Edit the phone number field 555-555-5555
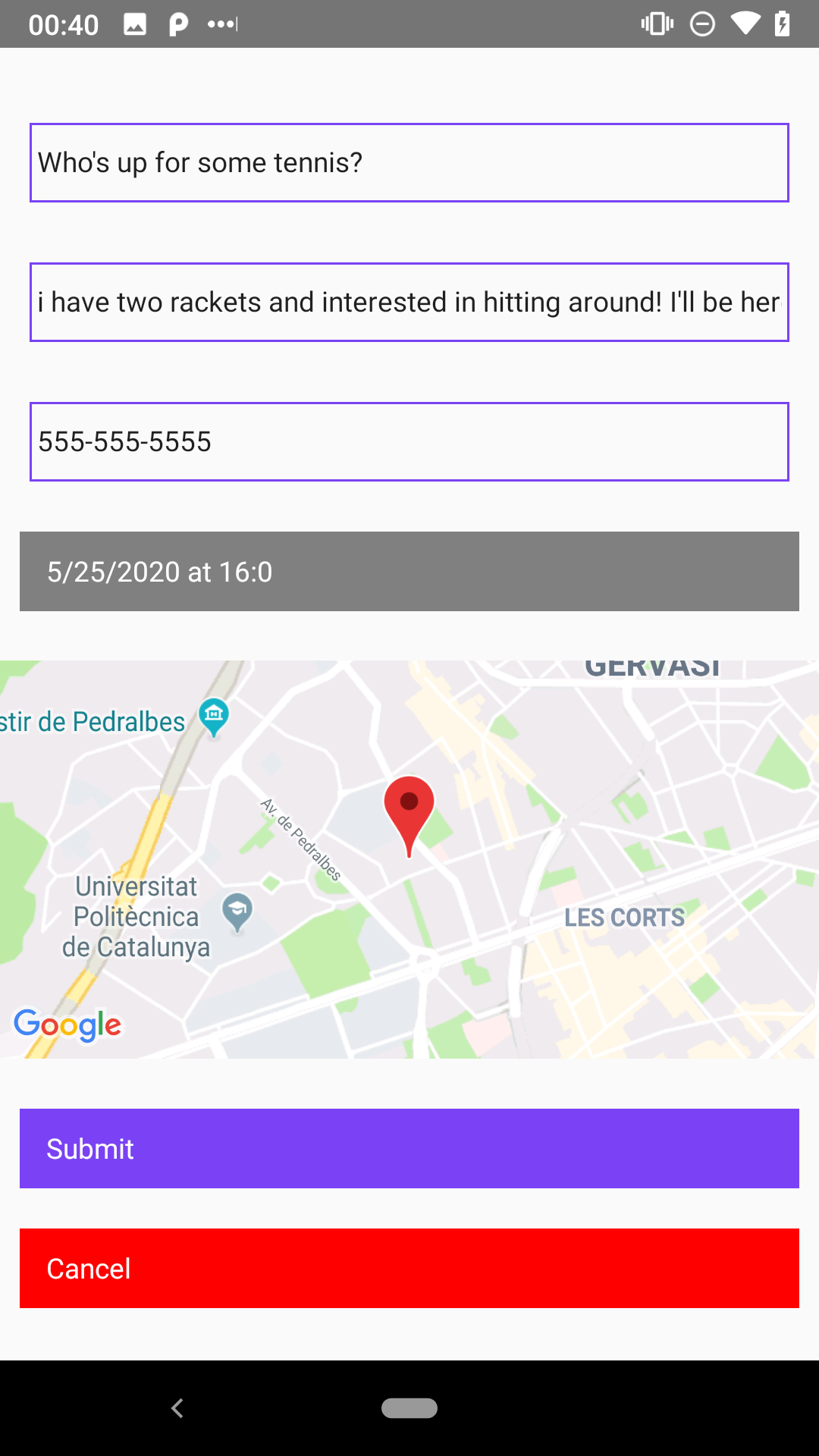The height and width of the screenshot is (1456, 819). [x=409, y=442]
